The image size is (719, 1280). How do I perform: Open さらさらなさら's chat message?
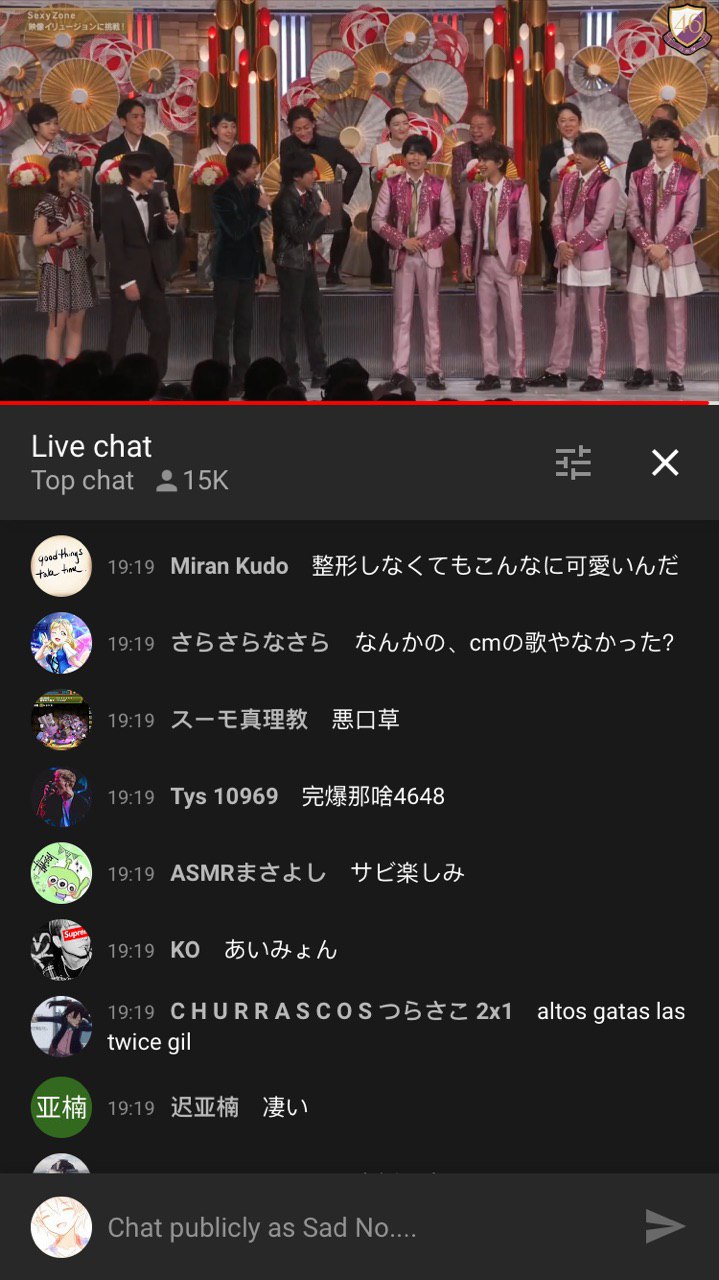422,643
